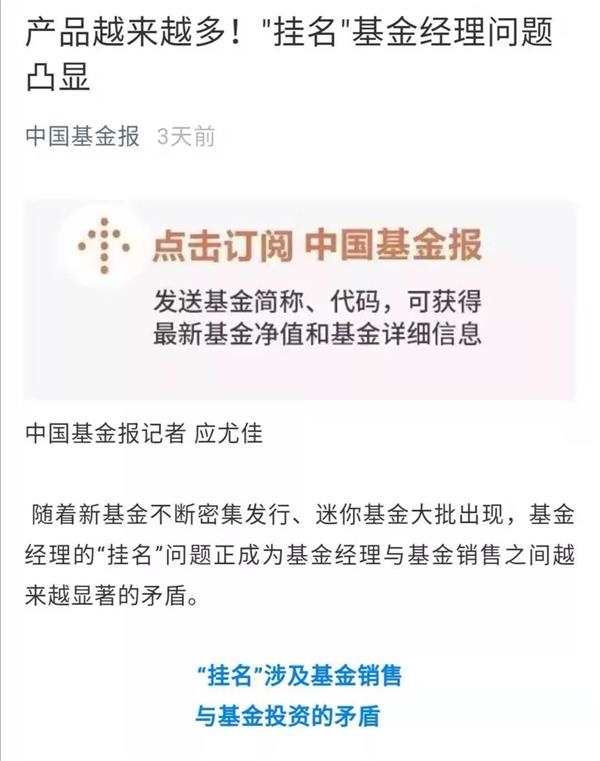Open the 中国基金报 account link
The image size is (600, 761).
pos(83,137)
